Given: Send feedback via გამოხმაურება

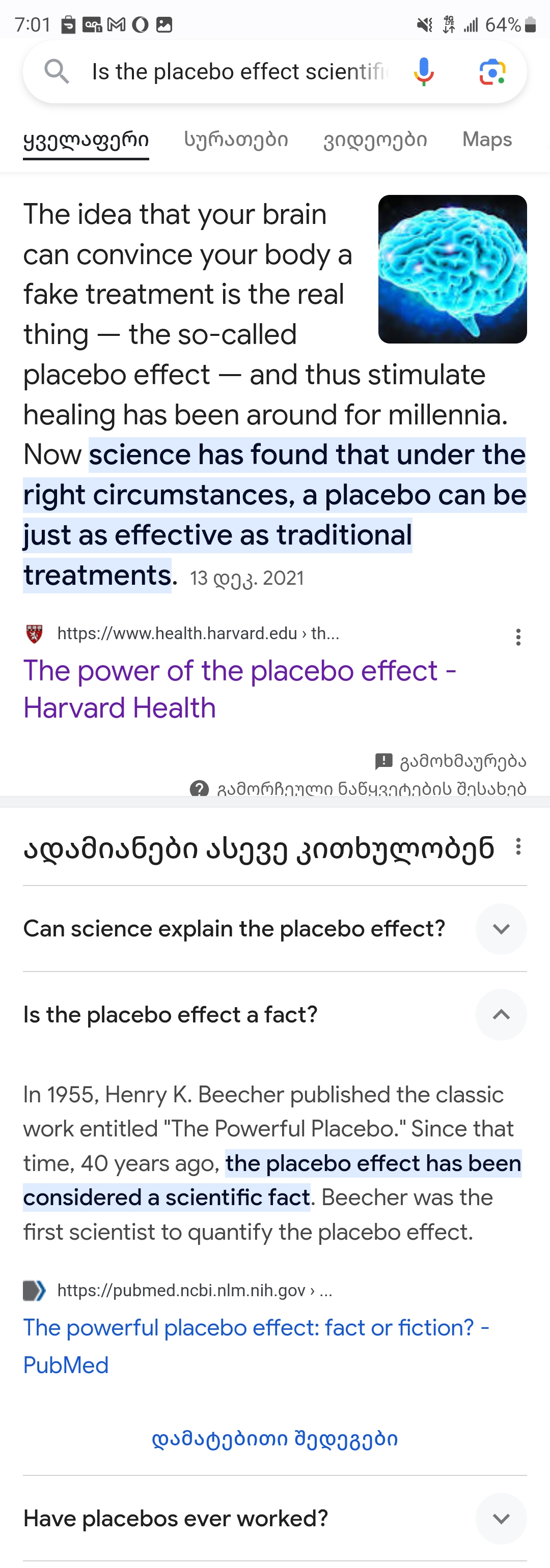Looking at the screenshot, I should coord(451,761).
